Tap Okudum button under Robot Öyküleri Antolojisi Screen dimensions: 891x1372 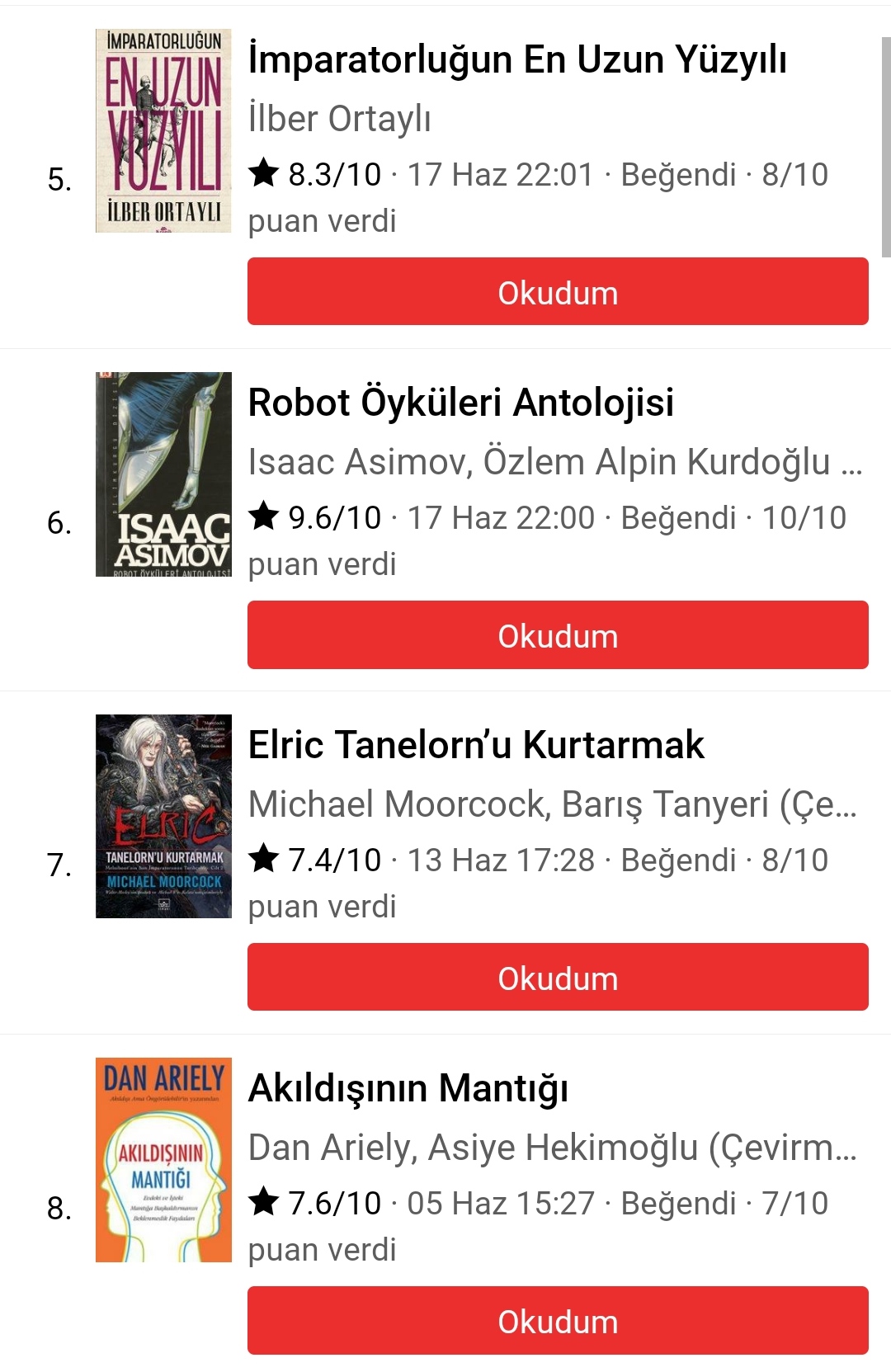pyautogui.click(x=558, y=635)
